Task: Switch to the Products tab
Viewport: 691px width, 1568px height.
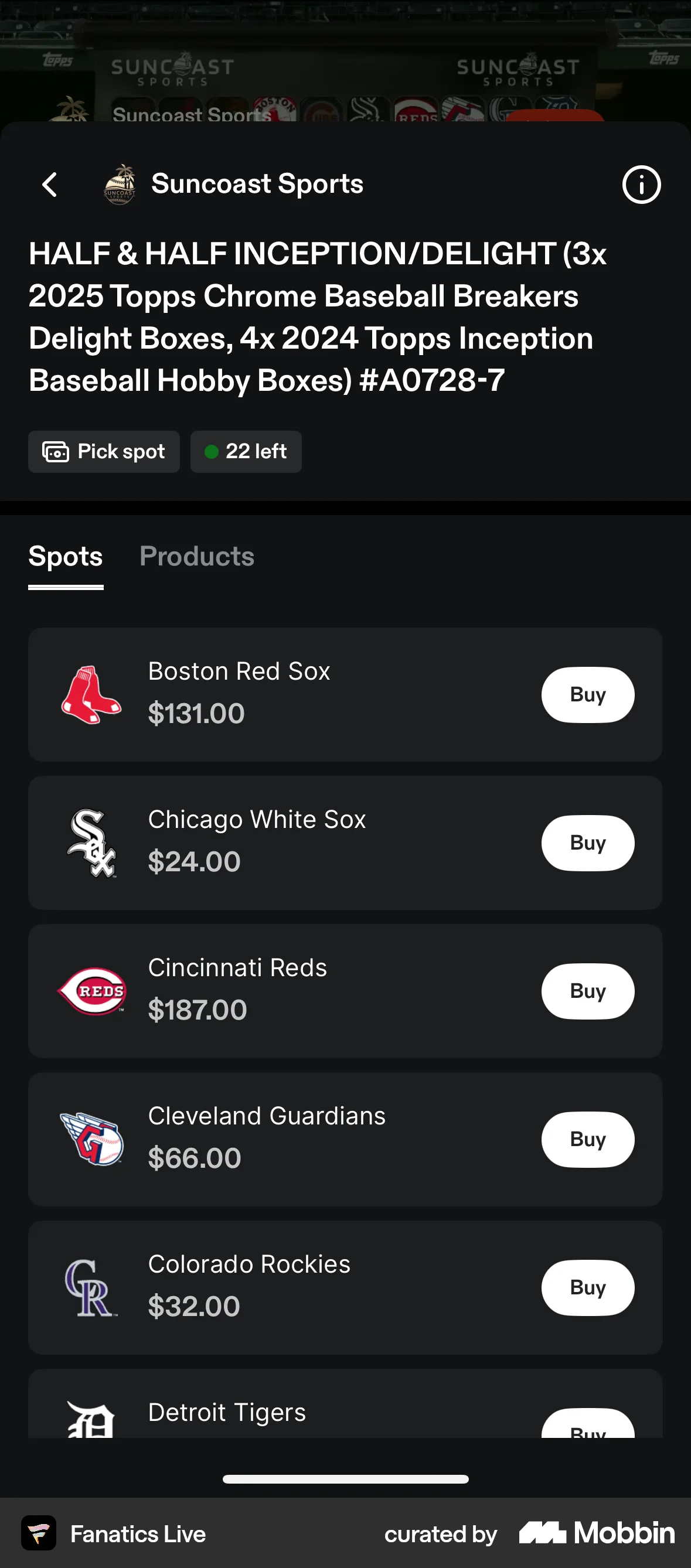Action: click(197, 555)
